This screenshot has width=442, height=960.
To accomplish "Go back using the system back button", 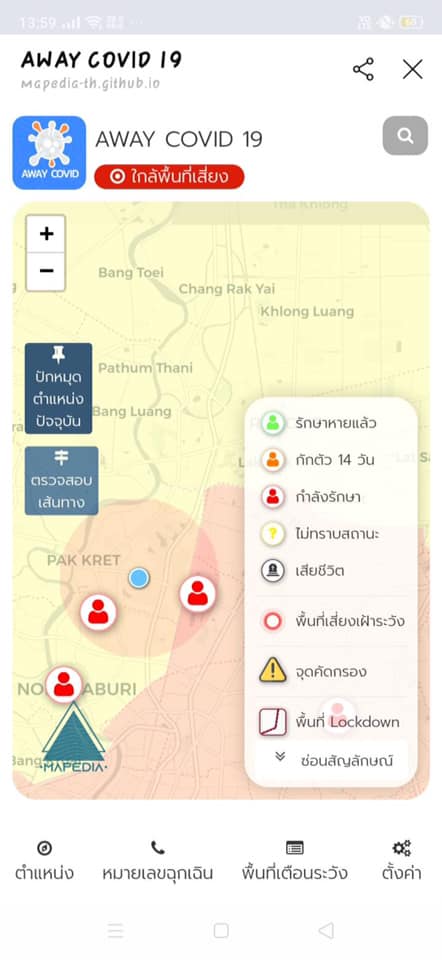I will (326, 931).
